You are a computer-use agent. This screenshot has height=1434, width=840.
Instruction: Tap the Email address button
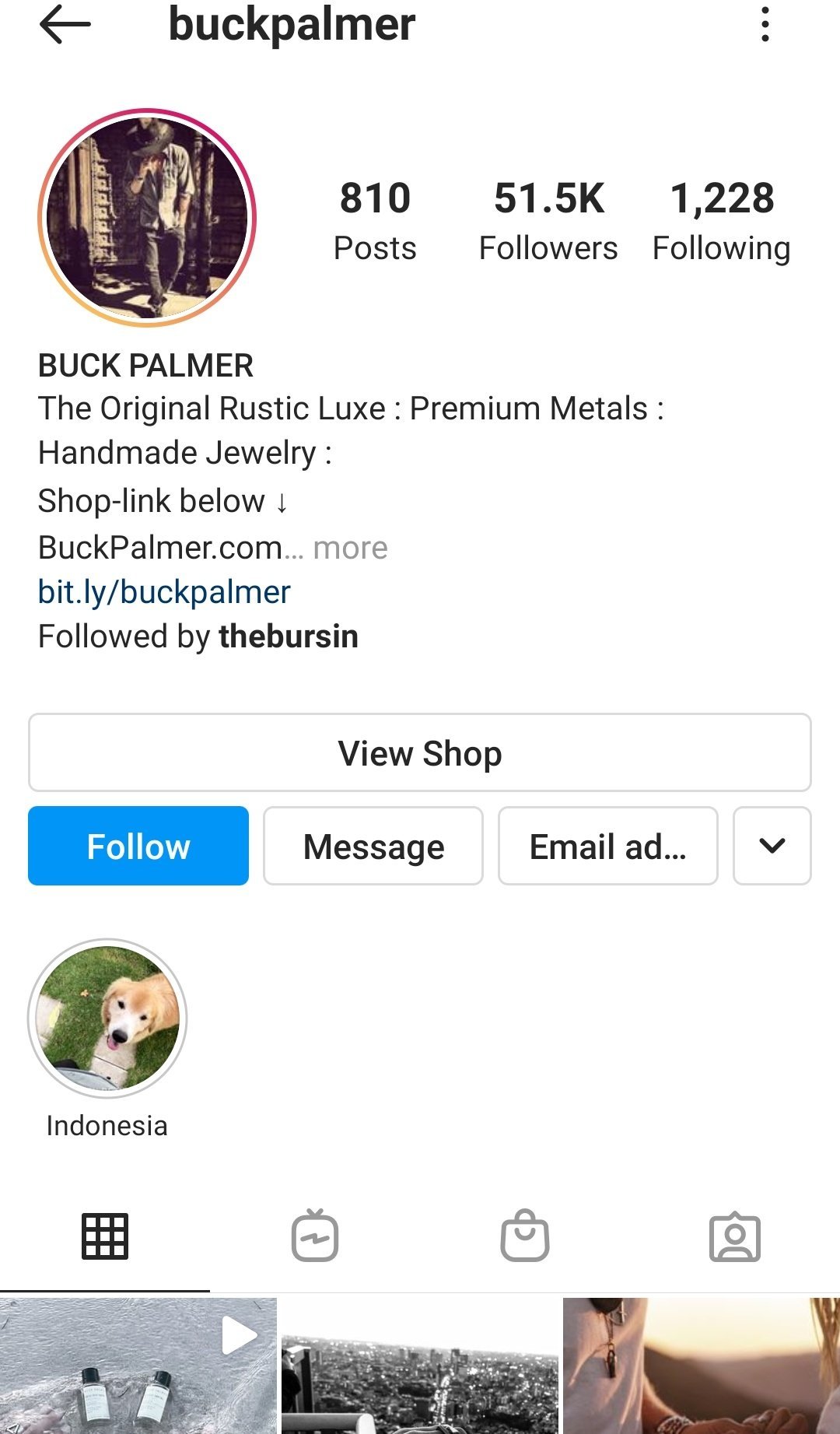tap(607, 847)
